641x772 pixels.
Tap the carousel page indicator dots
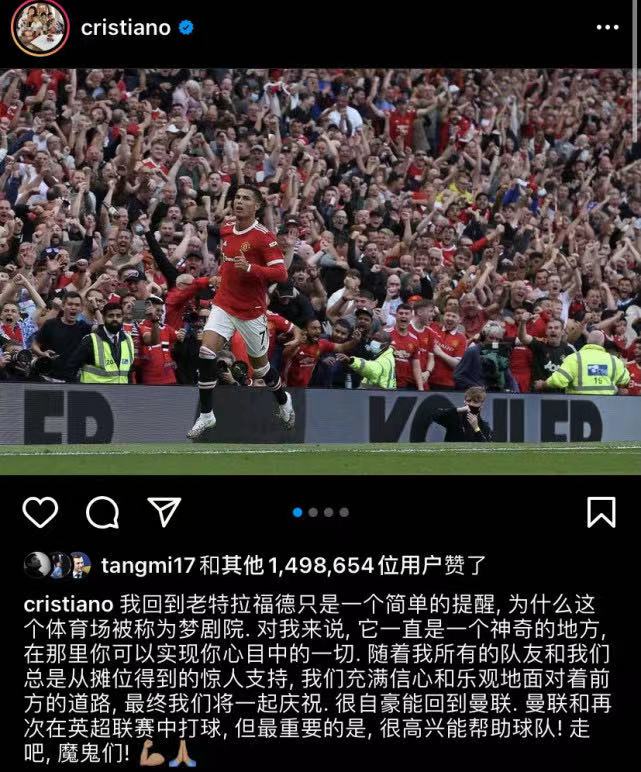320,512
